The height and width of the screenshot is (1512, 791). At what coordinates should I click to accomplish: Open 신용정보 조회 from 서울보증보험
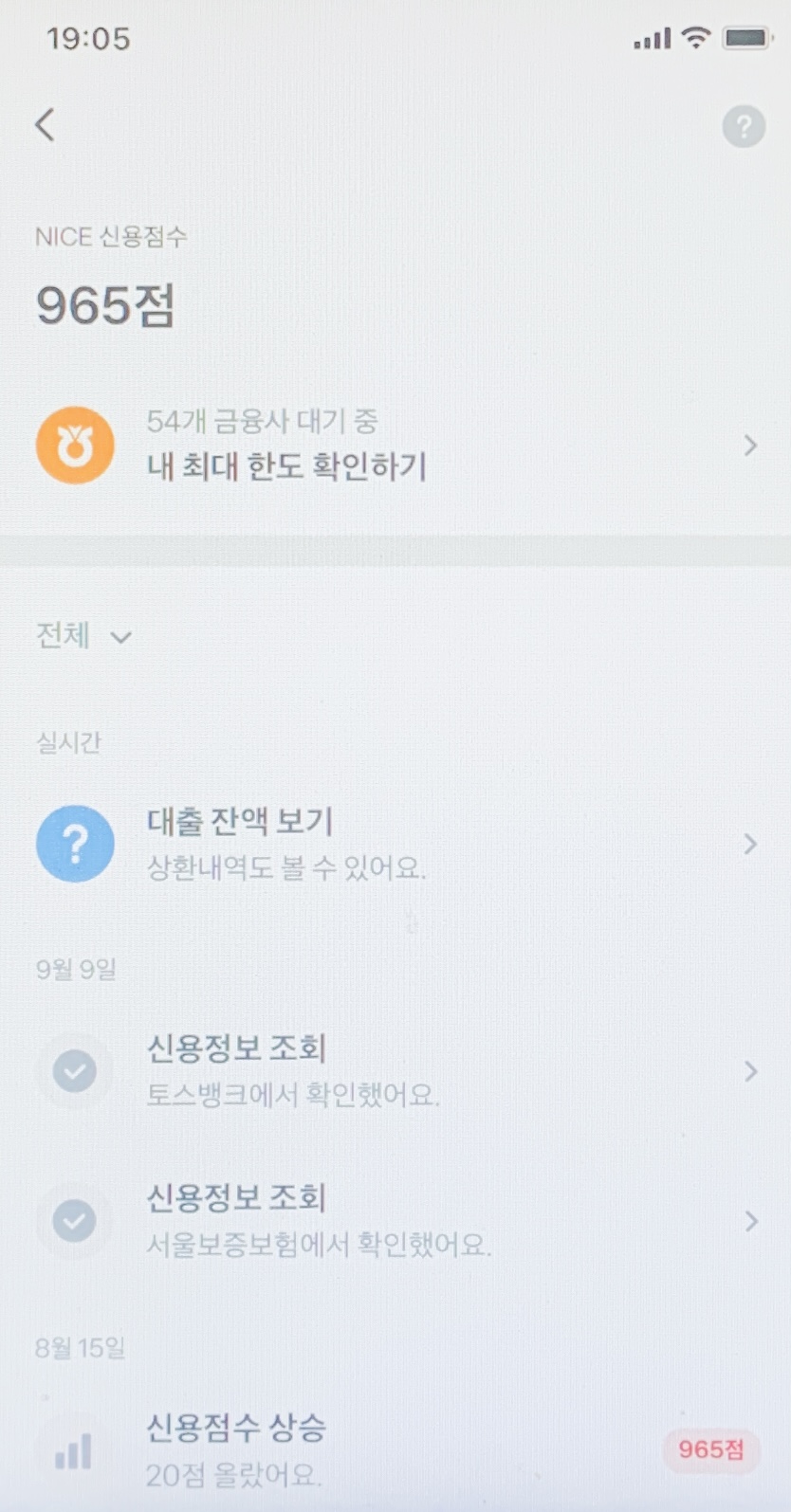coord(395,1221)
